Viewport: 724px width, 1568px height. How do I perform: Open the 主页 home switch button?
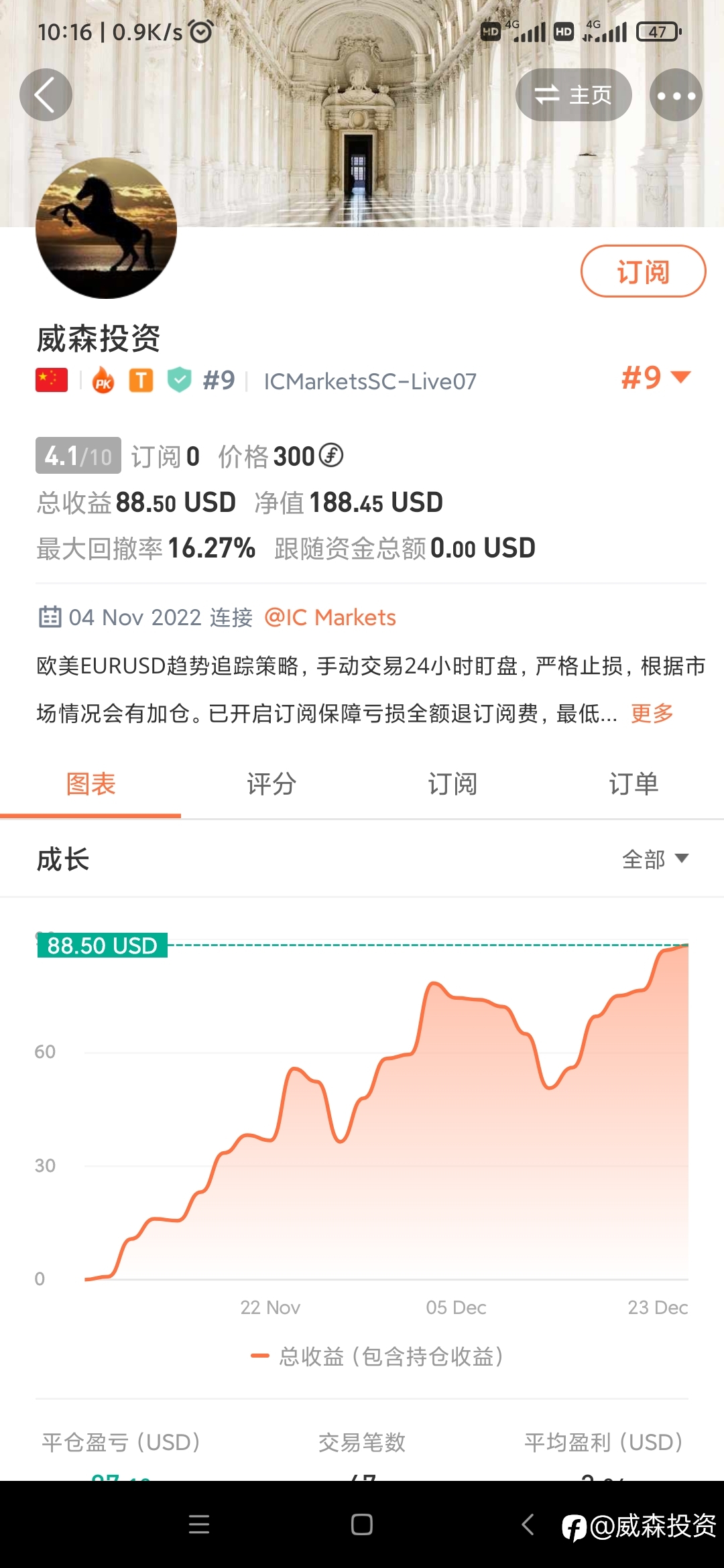tap(573, 95)
